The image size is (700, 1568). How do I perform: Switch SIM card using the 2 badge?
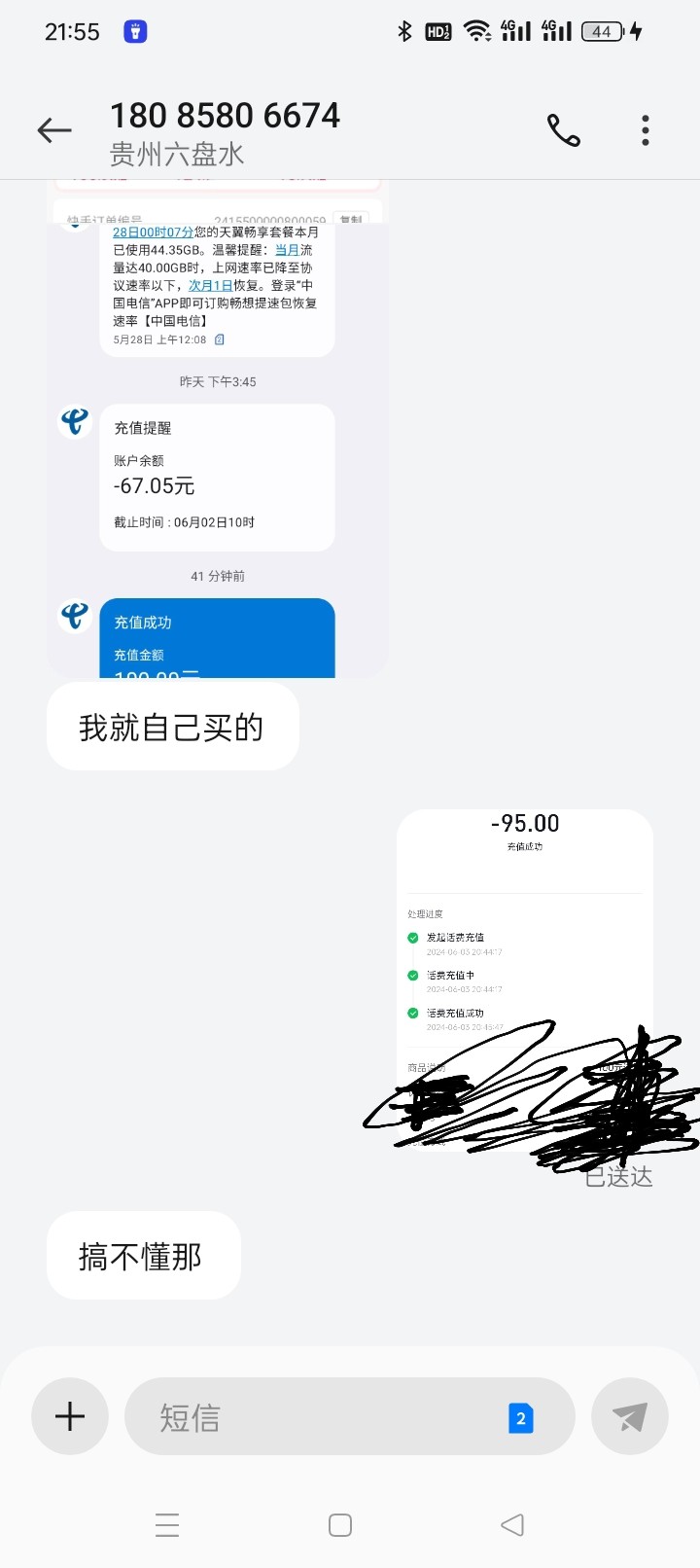coord(520,1418)
